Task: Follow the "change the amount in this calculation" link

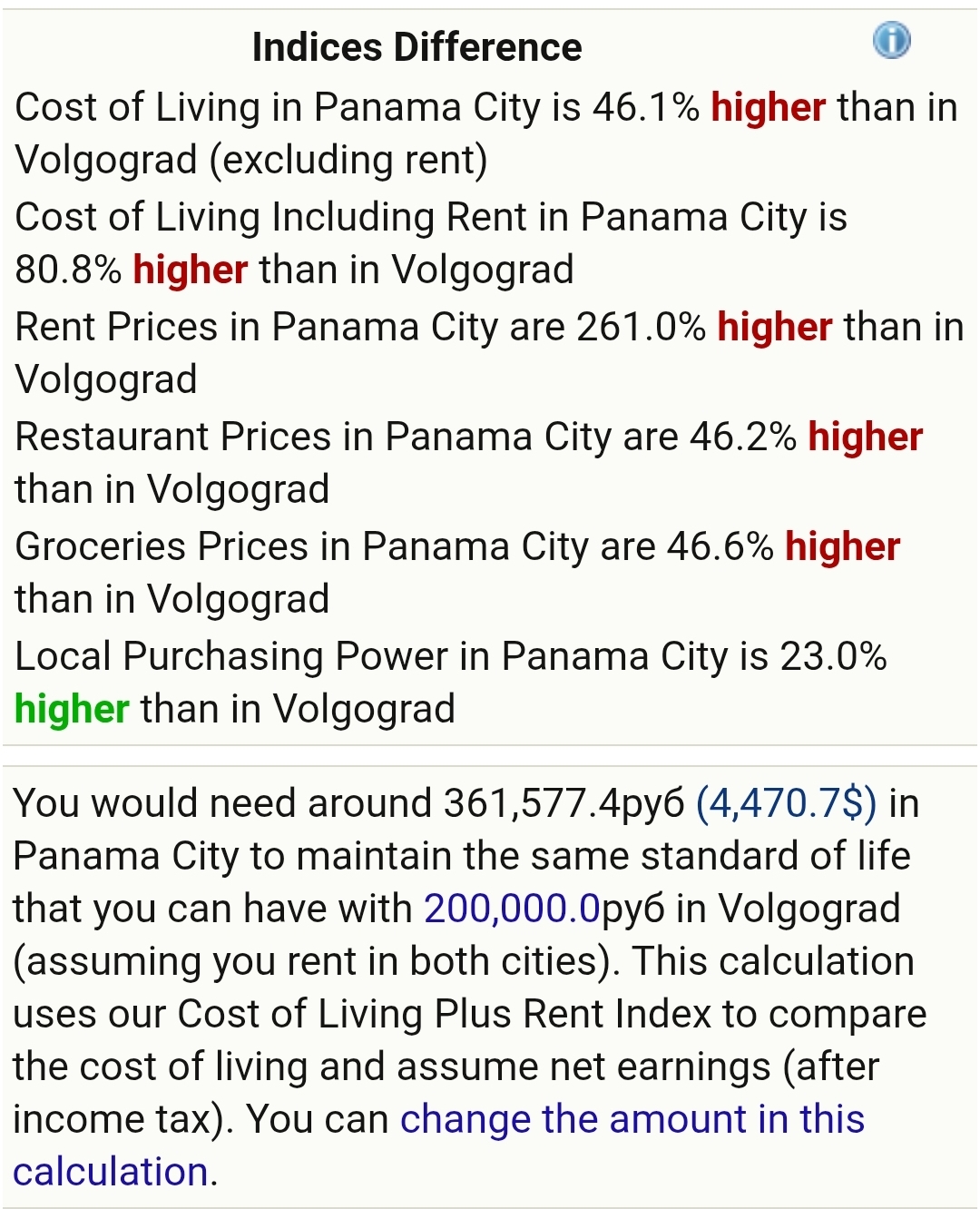Action: (632, 1120)
